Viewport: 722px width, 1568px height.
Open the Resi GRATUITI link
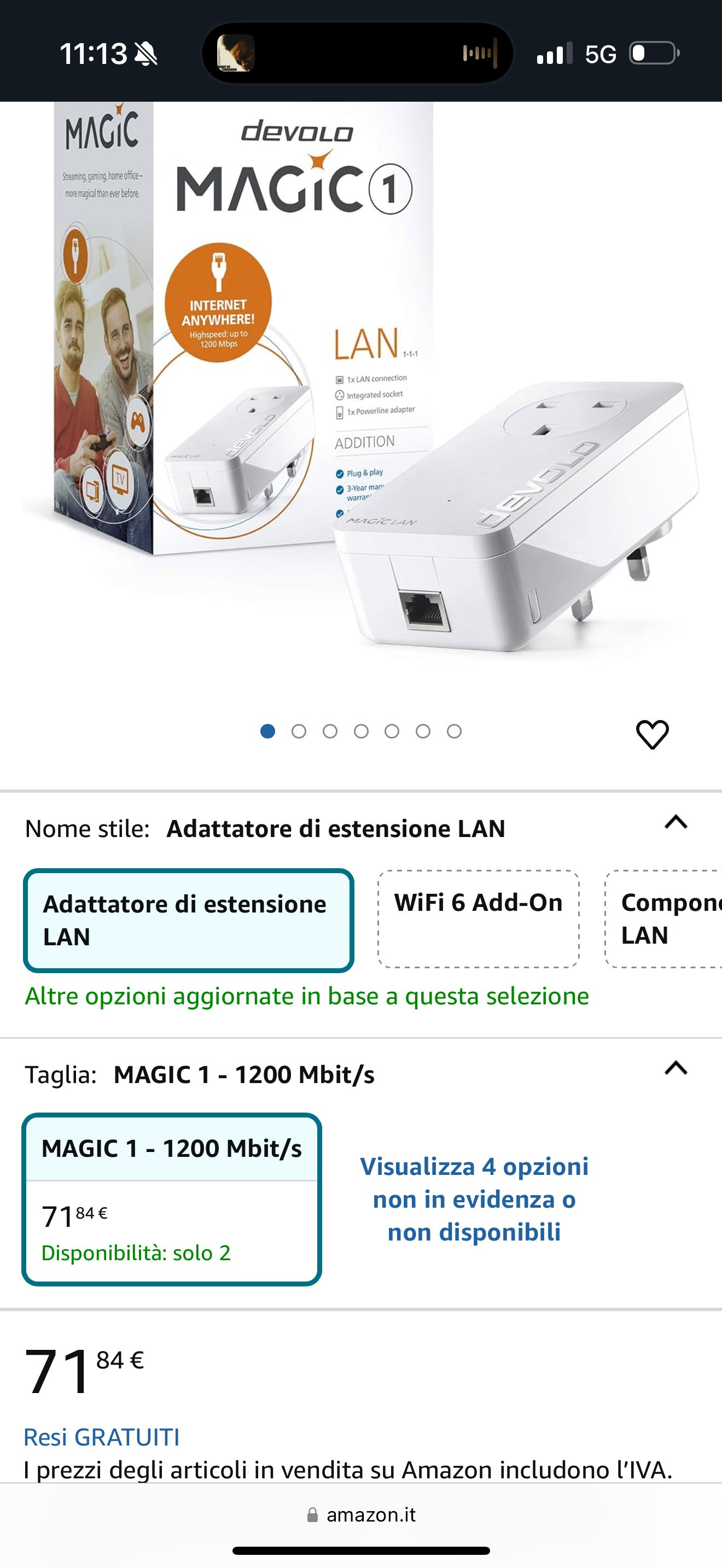[x=102, y=1437]
